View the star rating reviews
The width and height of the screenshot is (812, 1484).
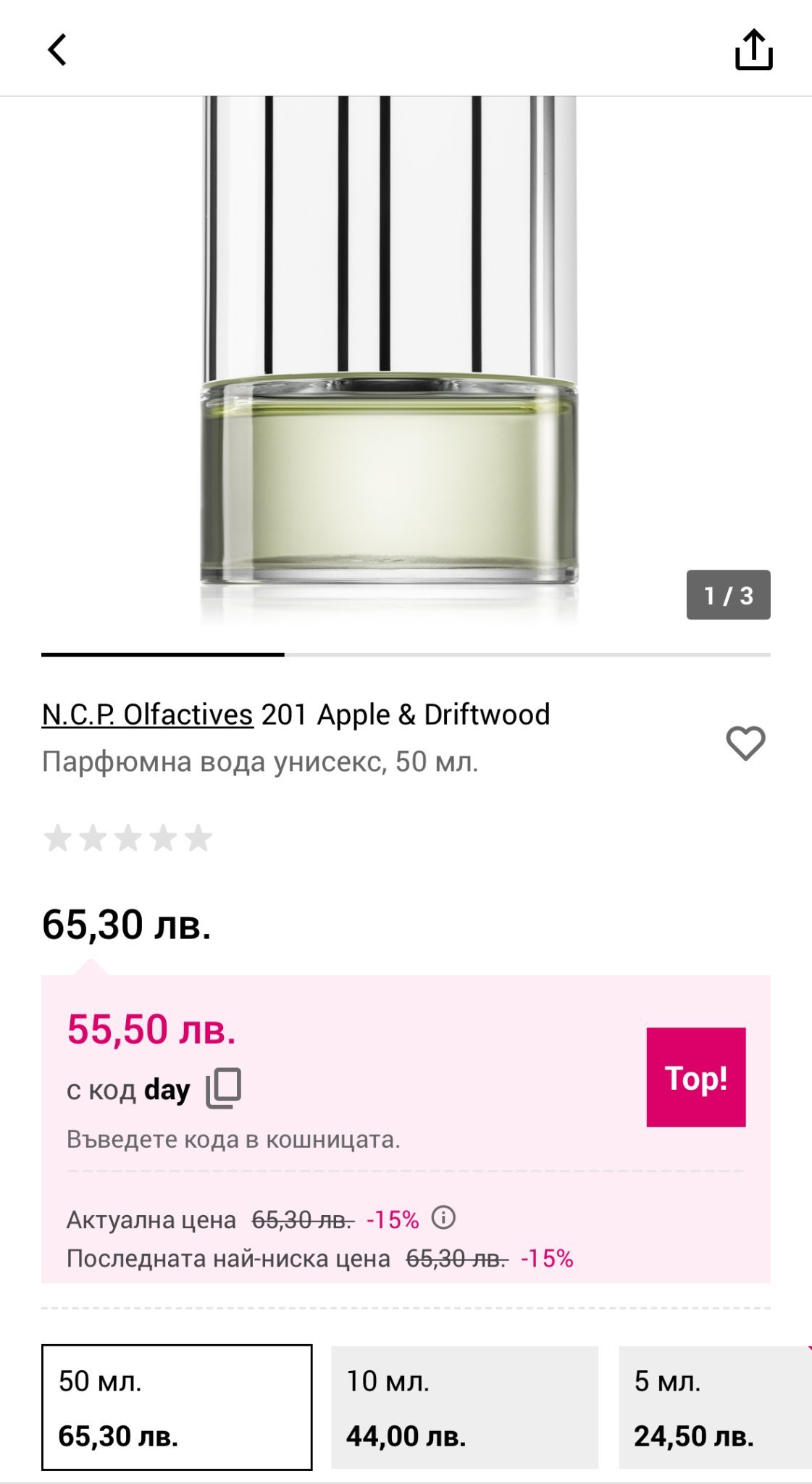[127, 838]
